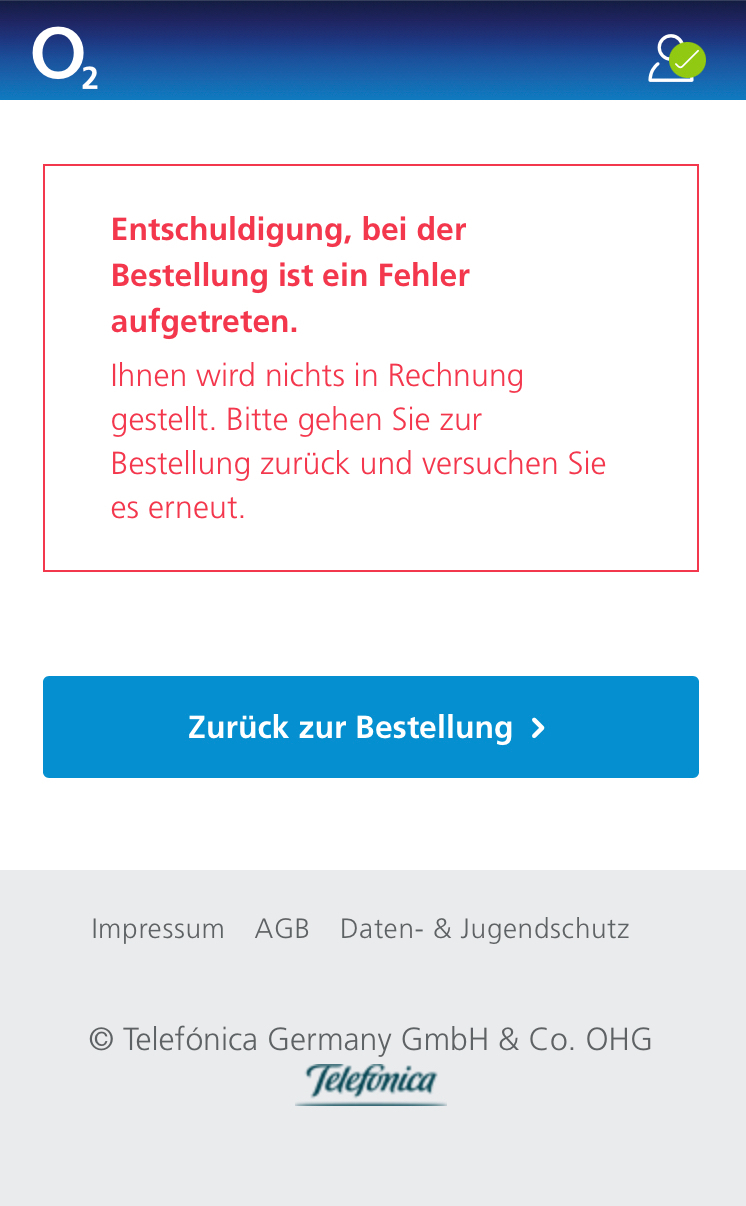Tap Zurück zur Bestellung button
Viewport: 746px width, 1206px height.
[x=371, y=727]
